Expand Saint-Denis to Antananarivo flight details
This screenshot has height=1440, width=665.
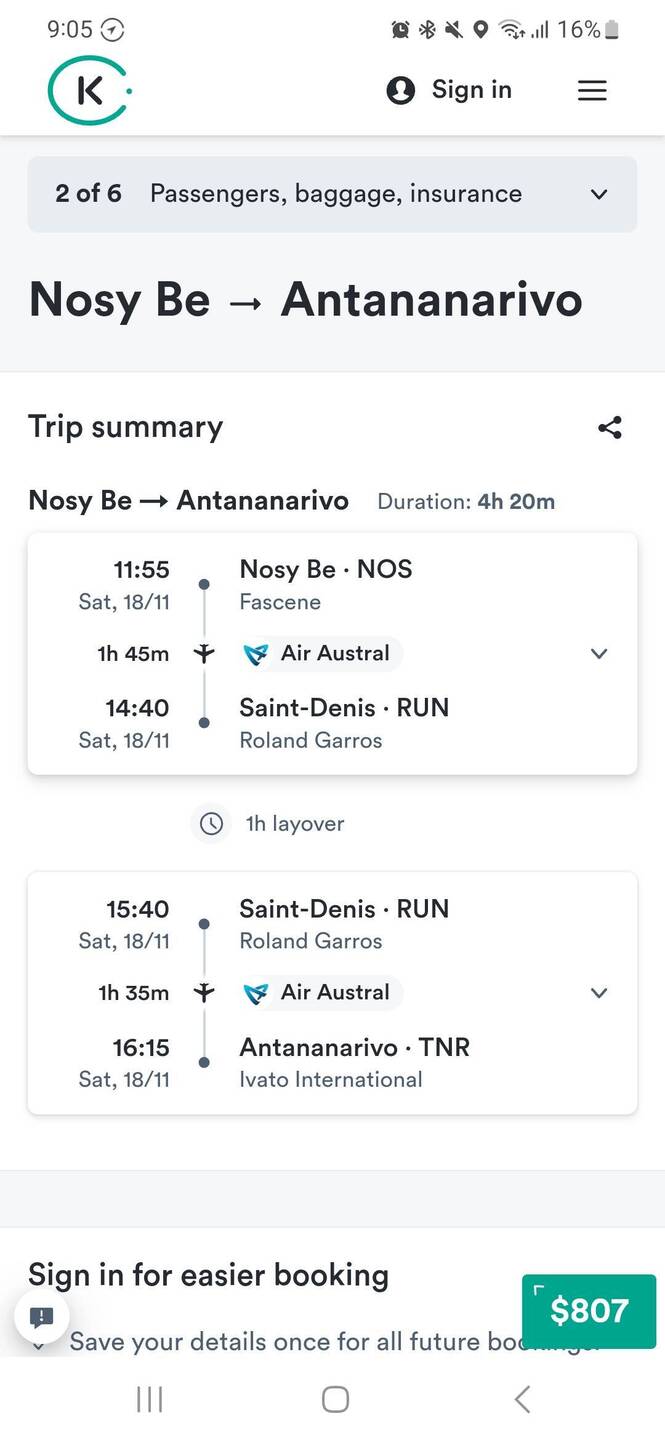(599, 993)
